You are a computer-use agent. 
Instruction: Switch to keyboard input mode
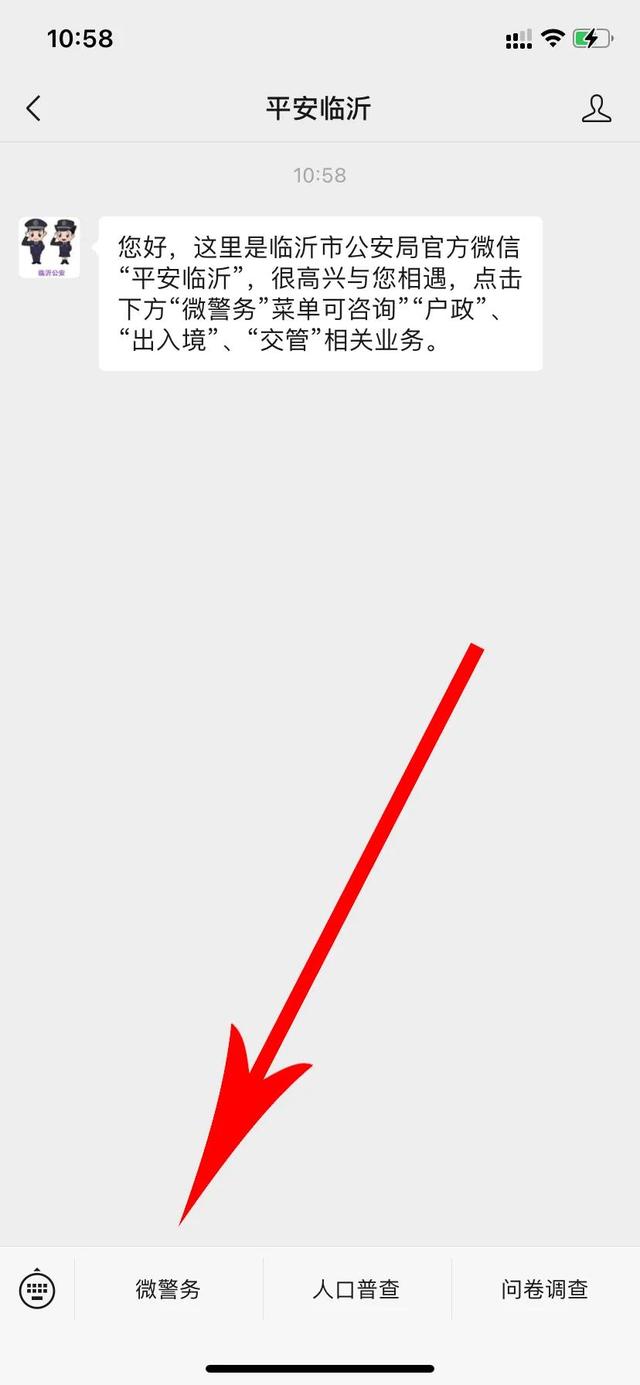click(37, 1289)
